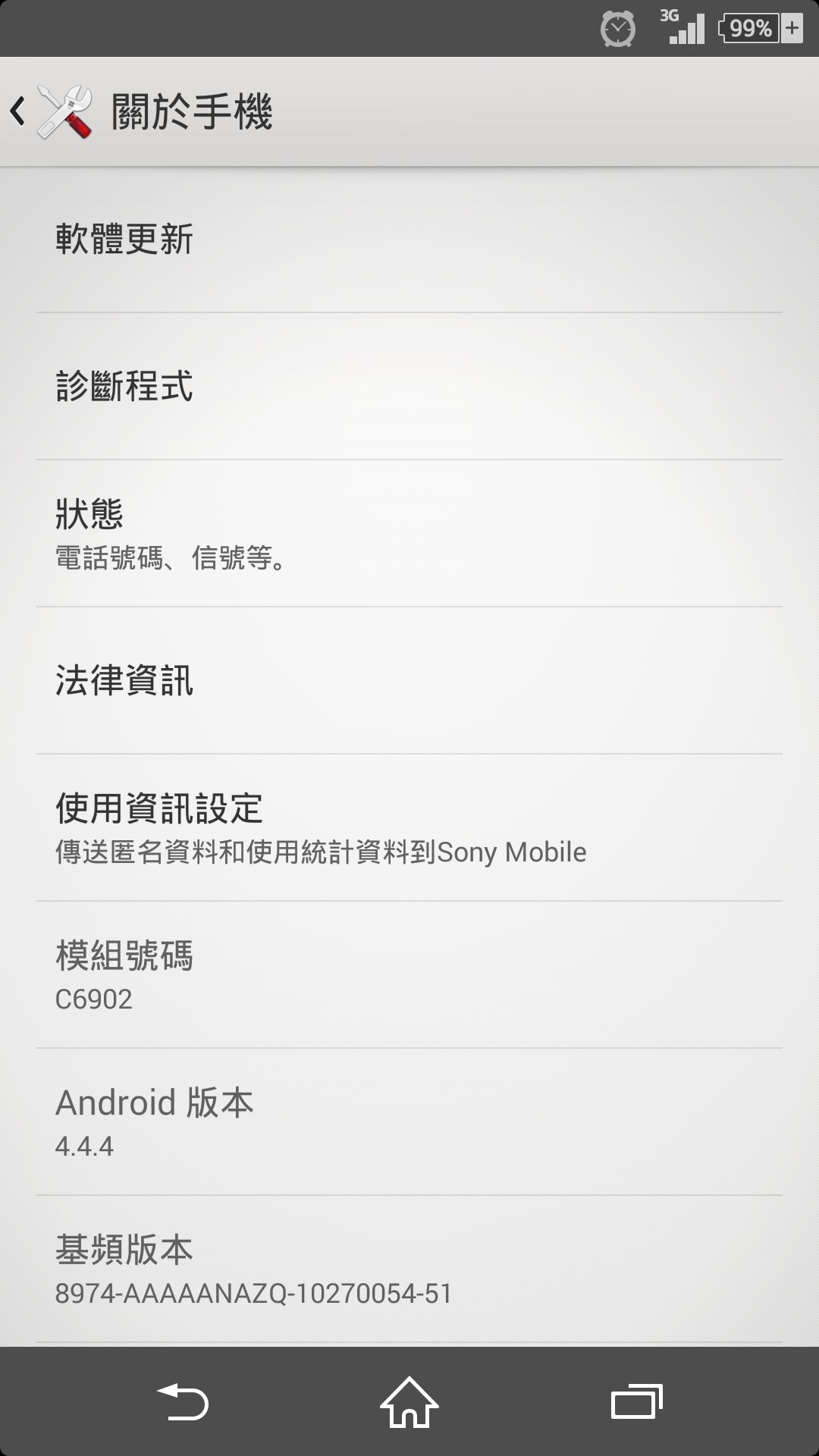Tap the system home button
Viewport: 819px width, 1456px height.
[409, 1401]
